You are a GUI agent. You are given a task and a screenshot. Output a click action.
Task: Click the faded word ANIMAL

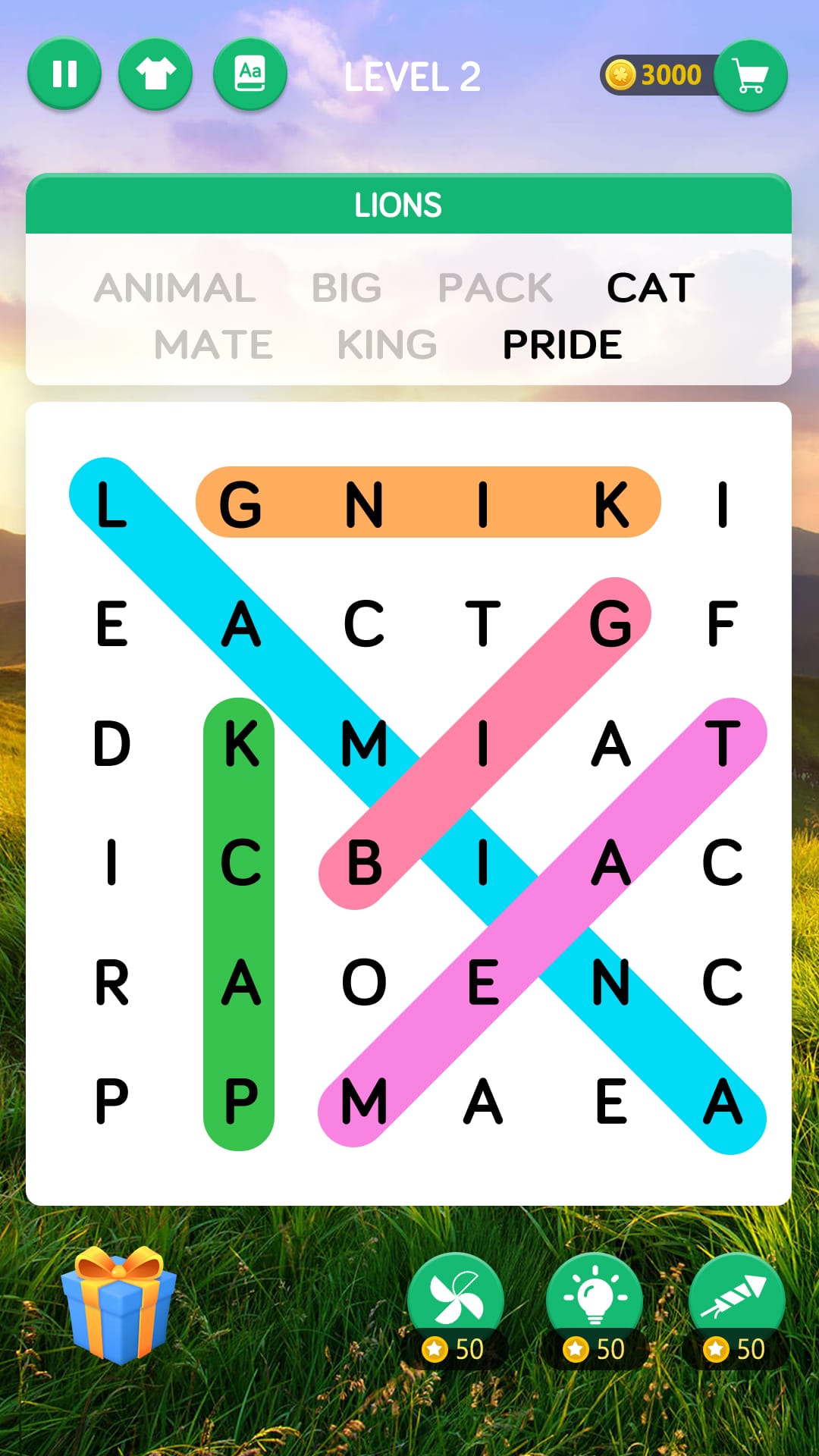point(173,288)
